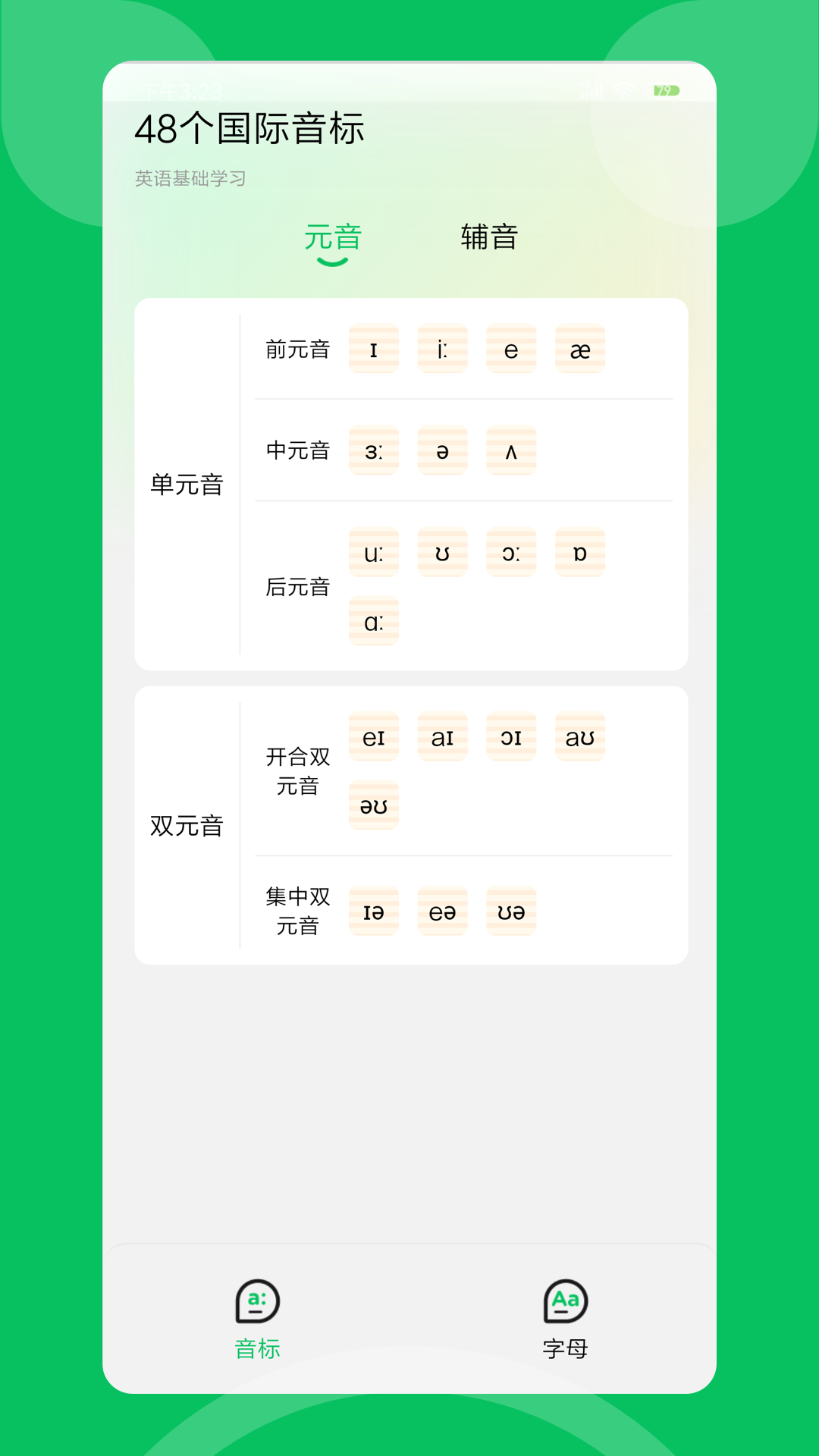Tap the ɪə centering diphthong

pyautogui.click(x=374, y=911)
